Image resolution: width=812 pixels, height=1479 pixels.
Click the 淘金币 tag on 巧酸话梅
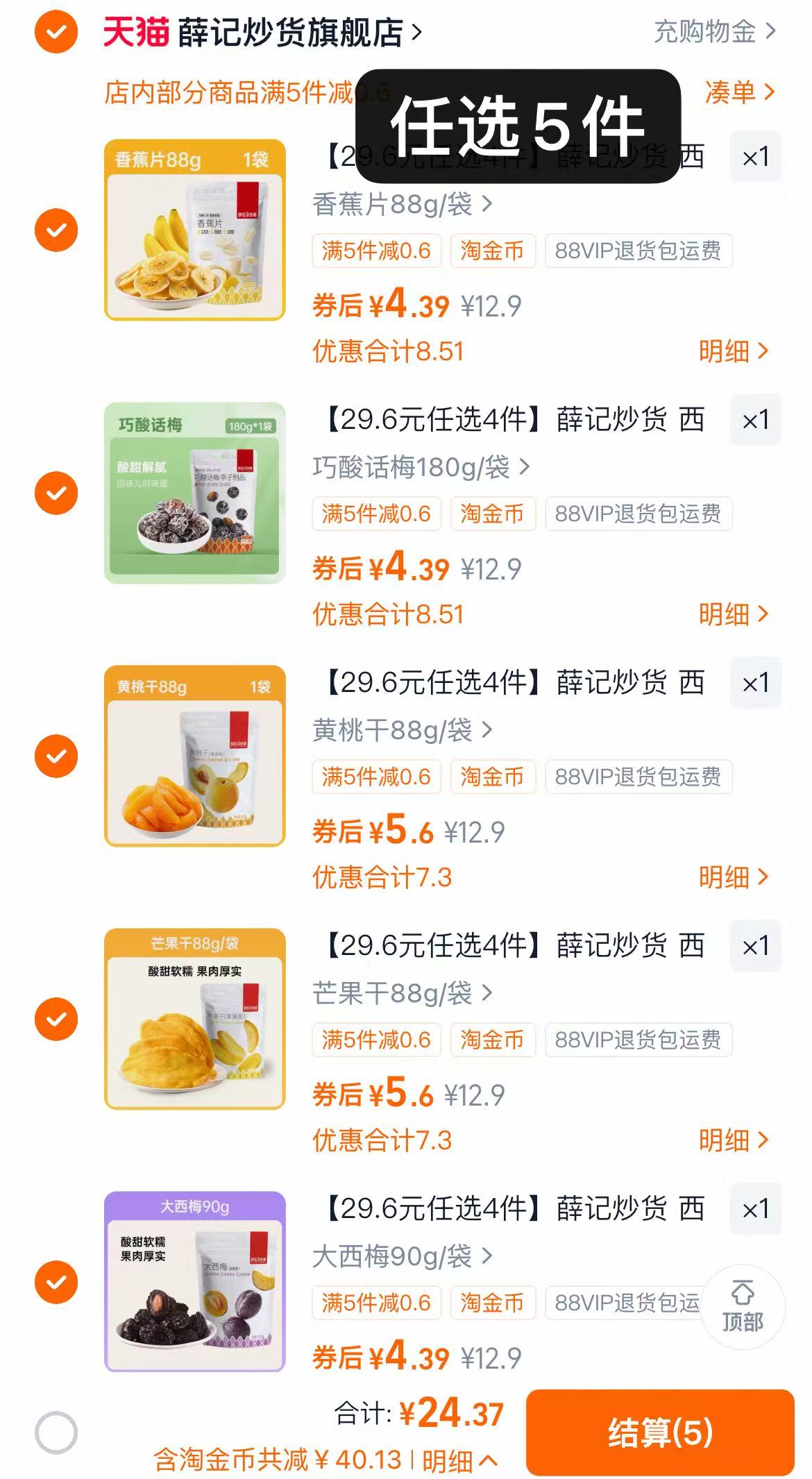tap(493, 514)
